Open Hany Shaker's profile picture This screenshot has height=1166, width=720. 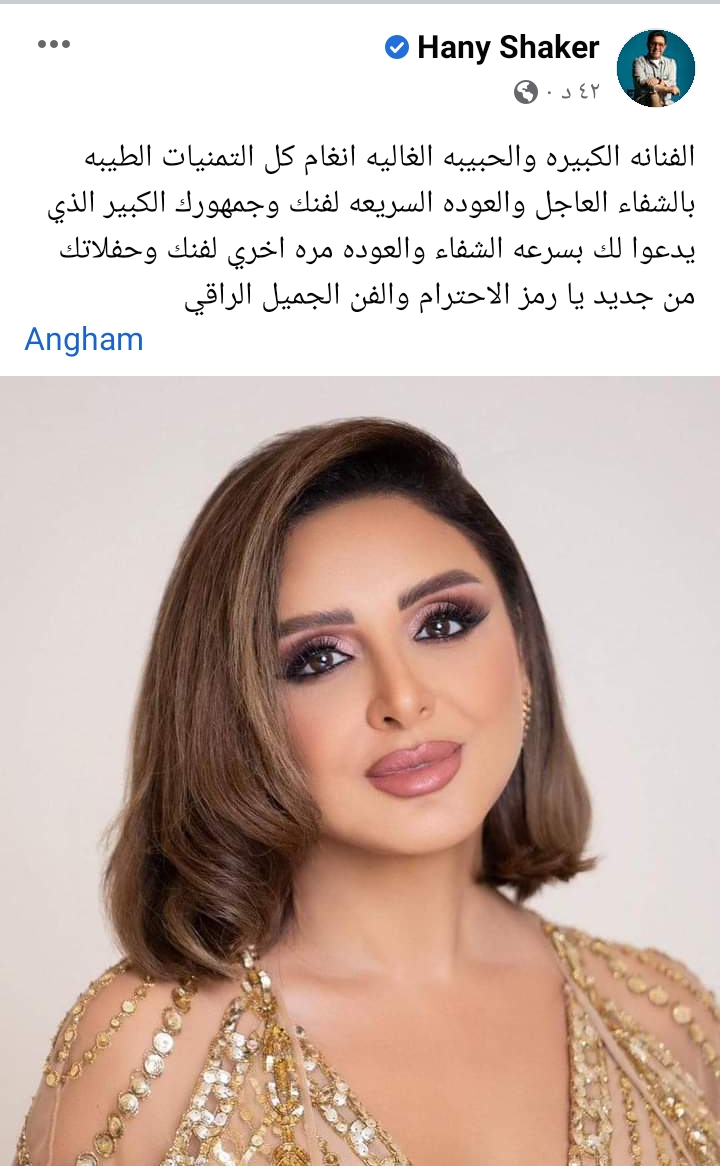[x=656, y=68]
